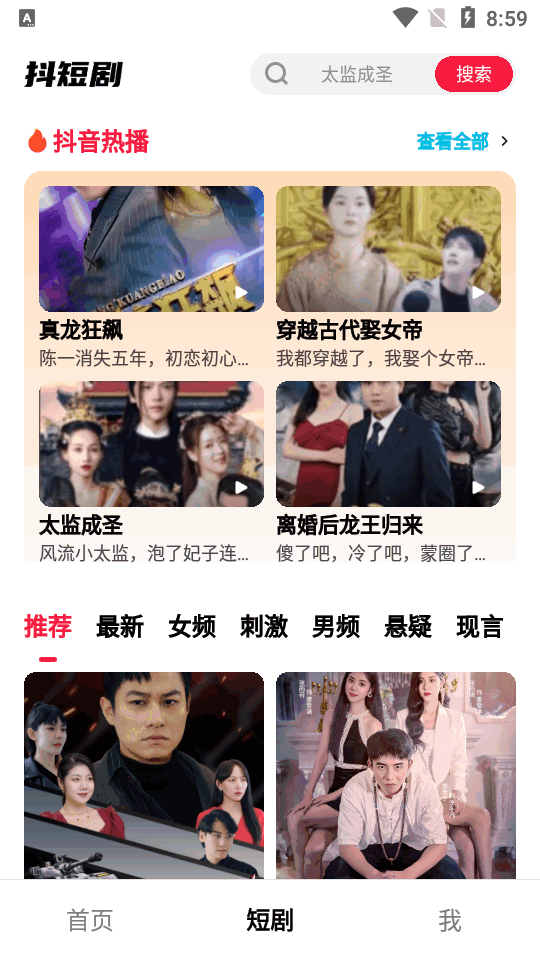This screenshot has width=540, height=960.
Task: Open the 离婚后龙王归来 drama card
Action: 388,472
